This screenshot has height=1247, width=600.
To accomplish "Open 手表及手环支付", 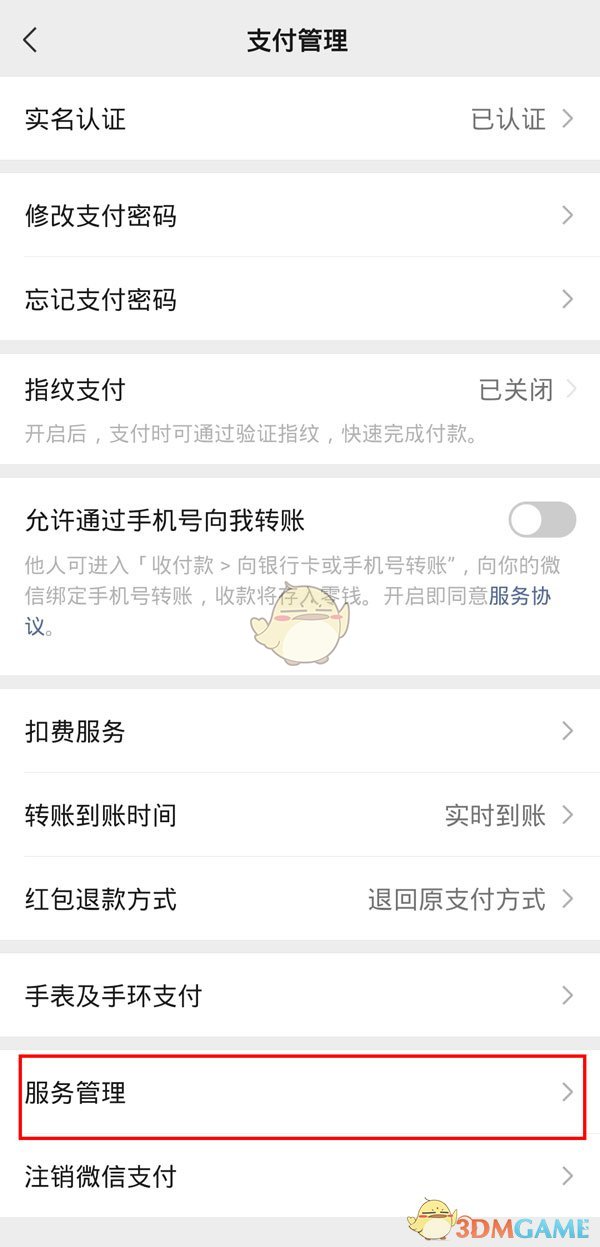I will 300,995.
